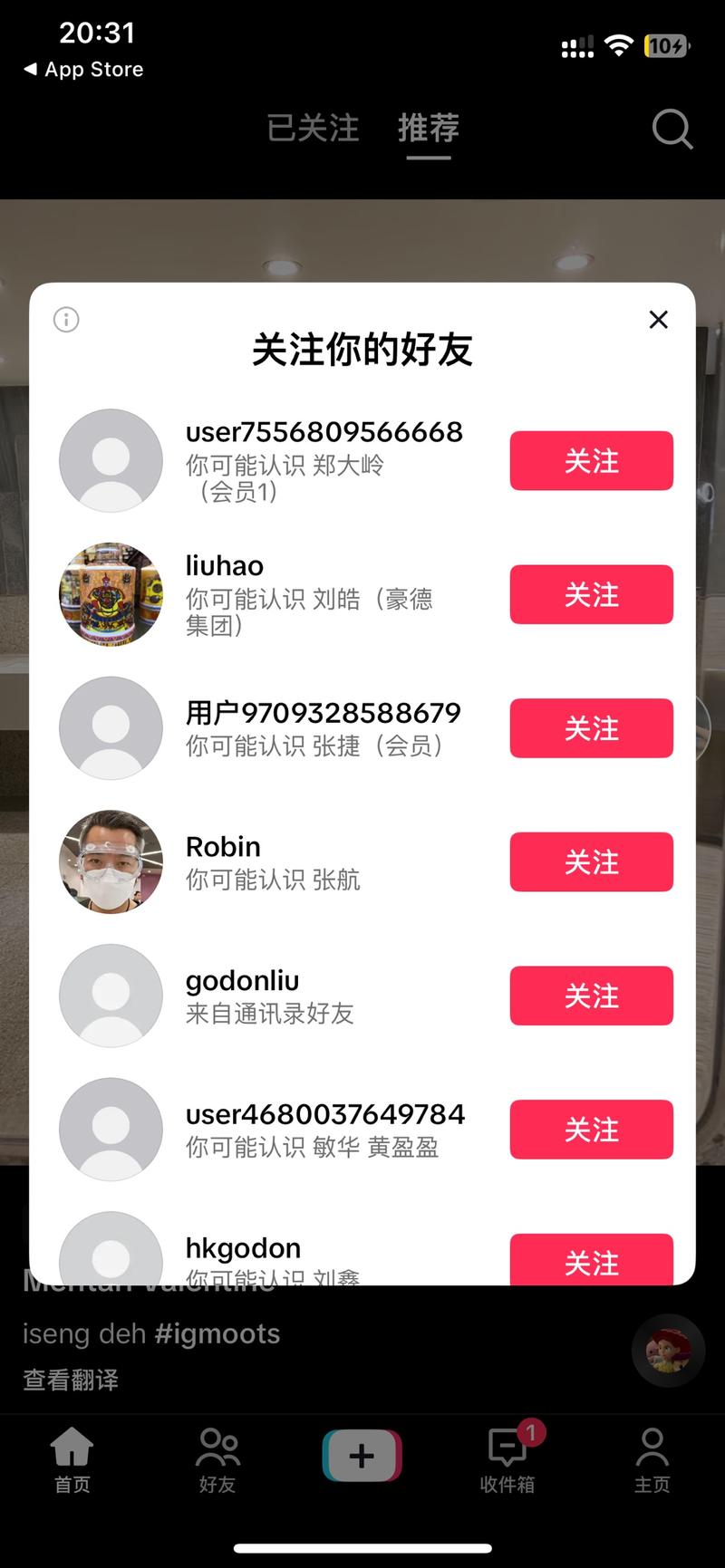Tap the info icon on the friends dialog

[65, 320]
